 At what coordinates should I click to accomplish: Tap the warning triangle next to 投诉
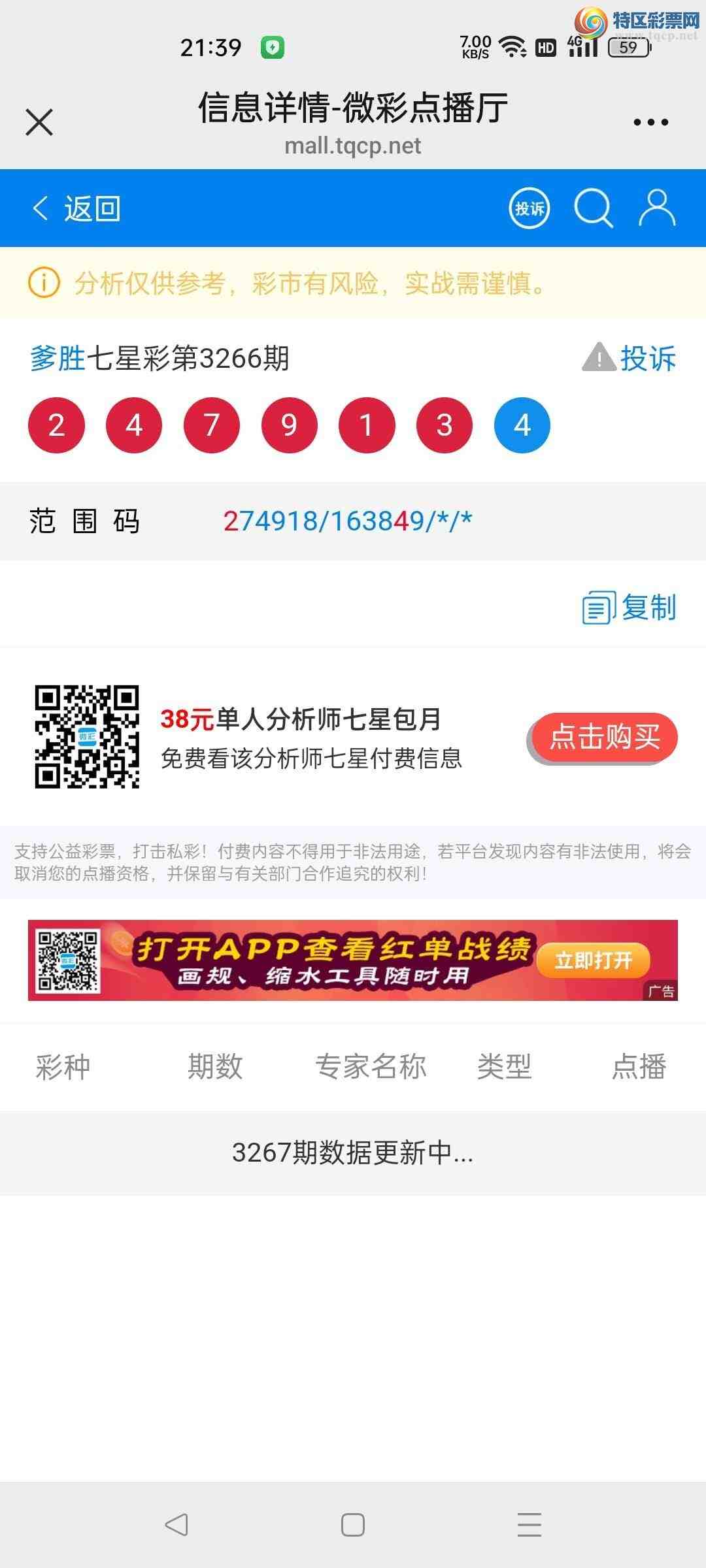(x=599, y=358)
